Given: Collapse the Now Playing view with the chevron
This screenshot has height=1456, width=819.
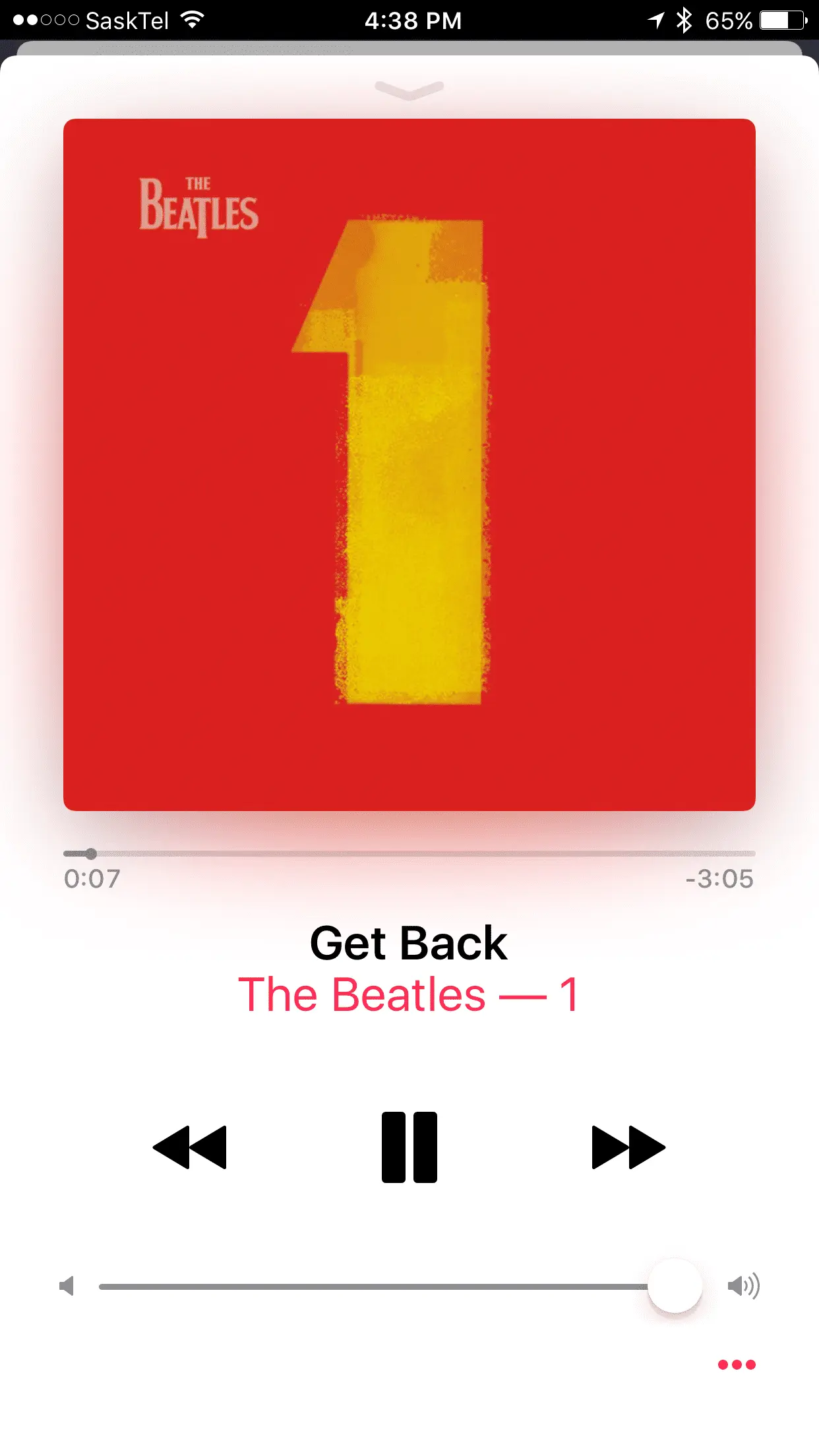Looking at the screenshot, I should (x=409, y=90).
